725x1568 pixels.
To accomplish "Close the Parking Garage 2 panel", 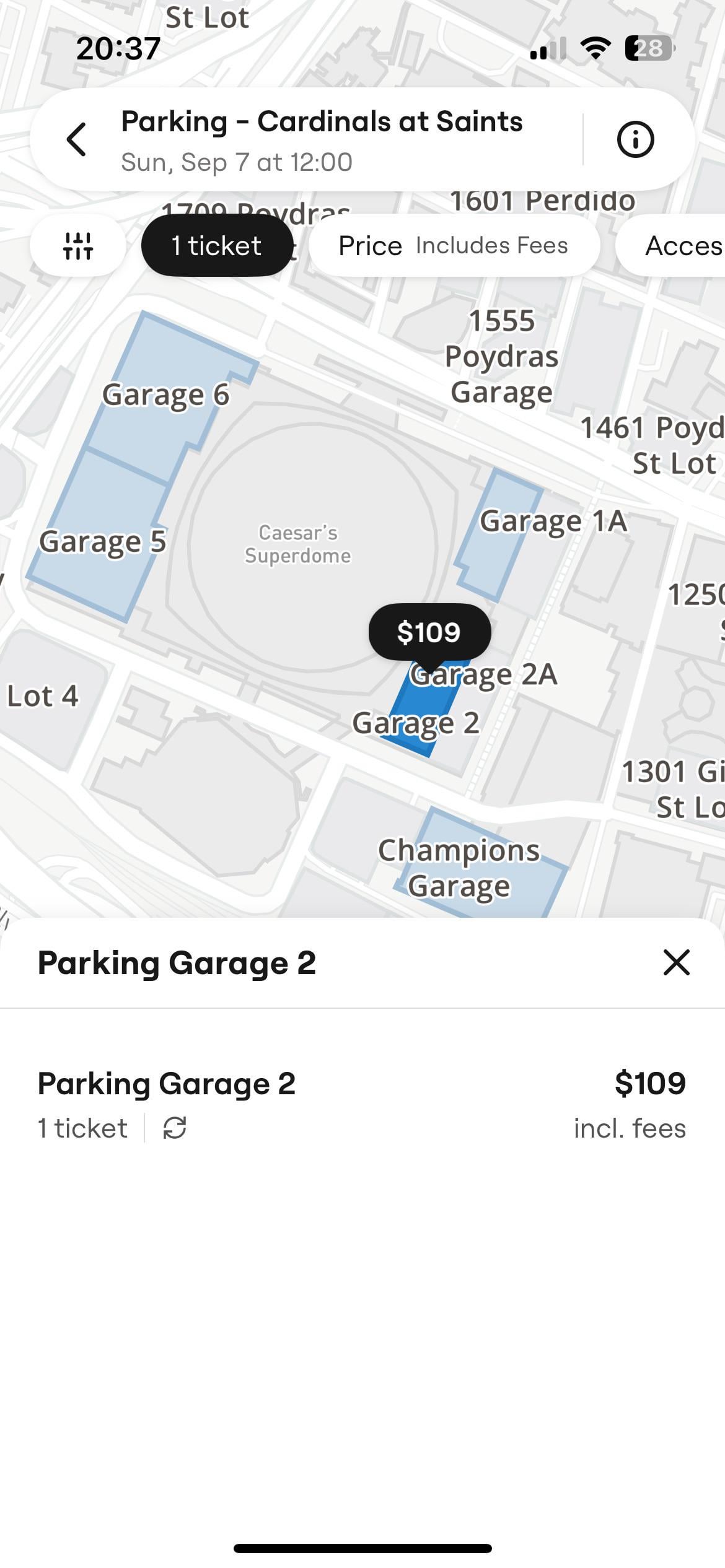I will (676, 963).
